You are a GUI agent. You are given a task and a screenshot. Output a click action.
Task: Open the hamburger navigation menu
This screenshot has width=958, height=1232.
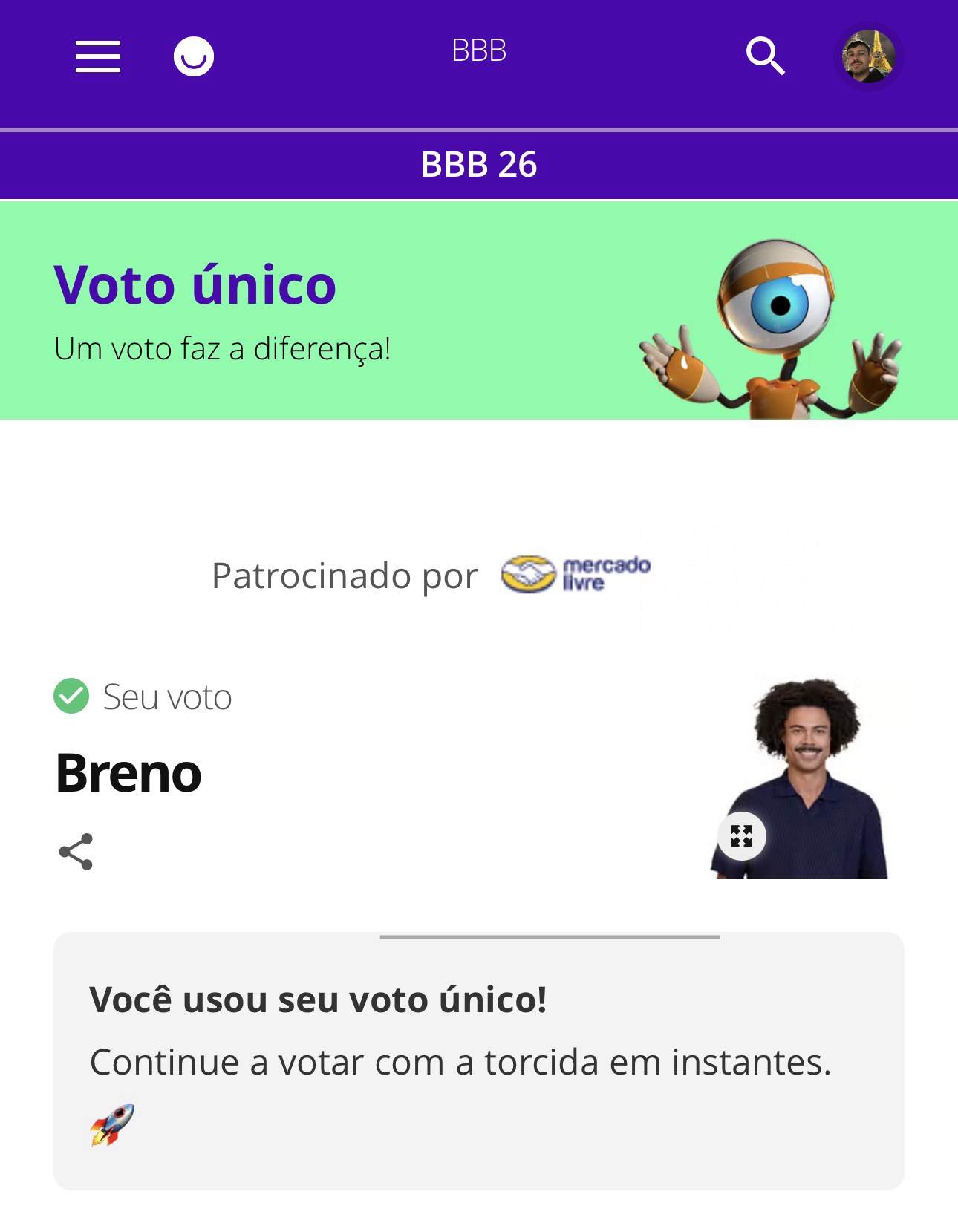[98, 56]
